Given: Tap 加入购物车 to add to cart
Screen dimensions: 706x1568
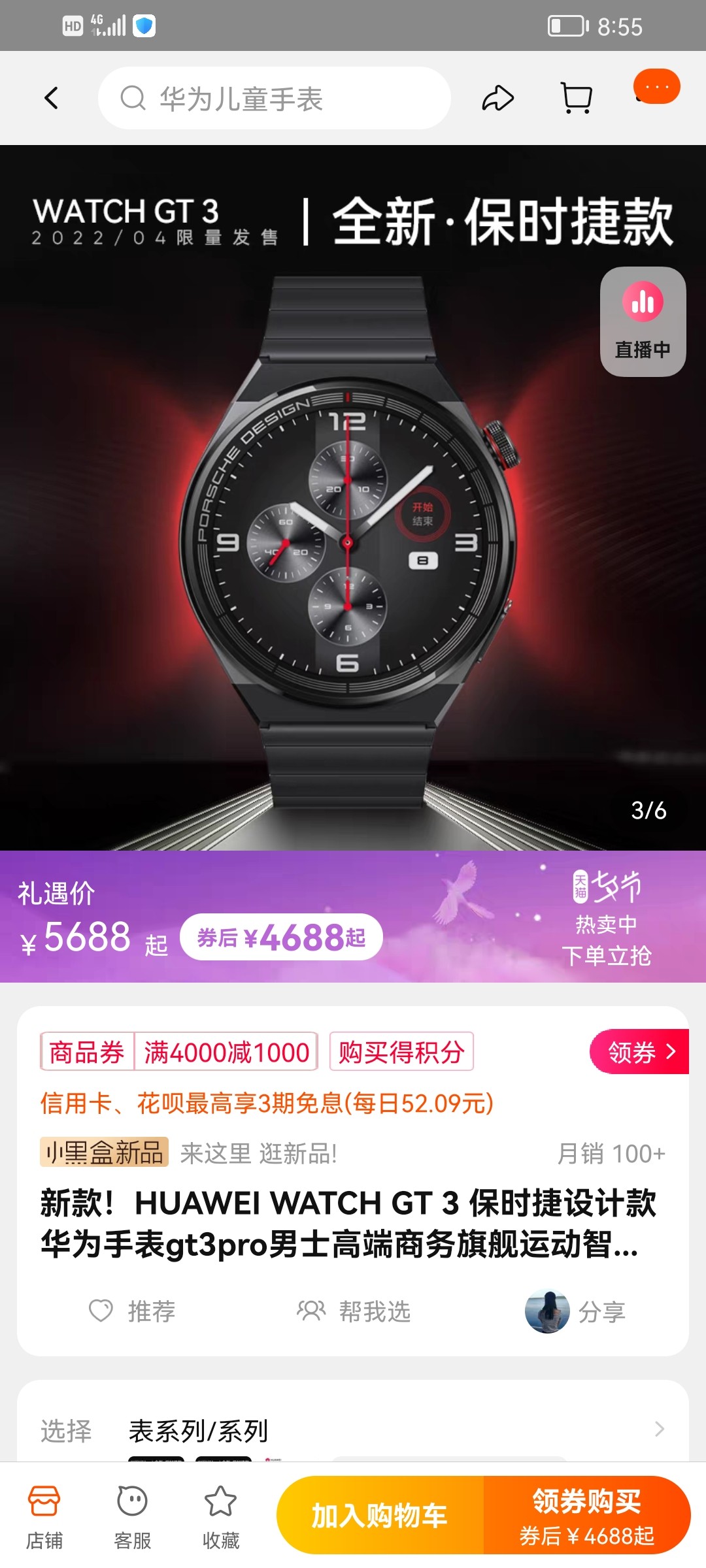Looking at the screenshot, I should pos(380,1516).
